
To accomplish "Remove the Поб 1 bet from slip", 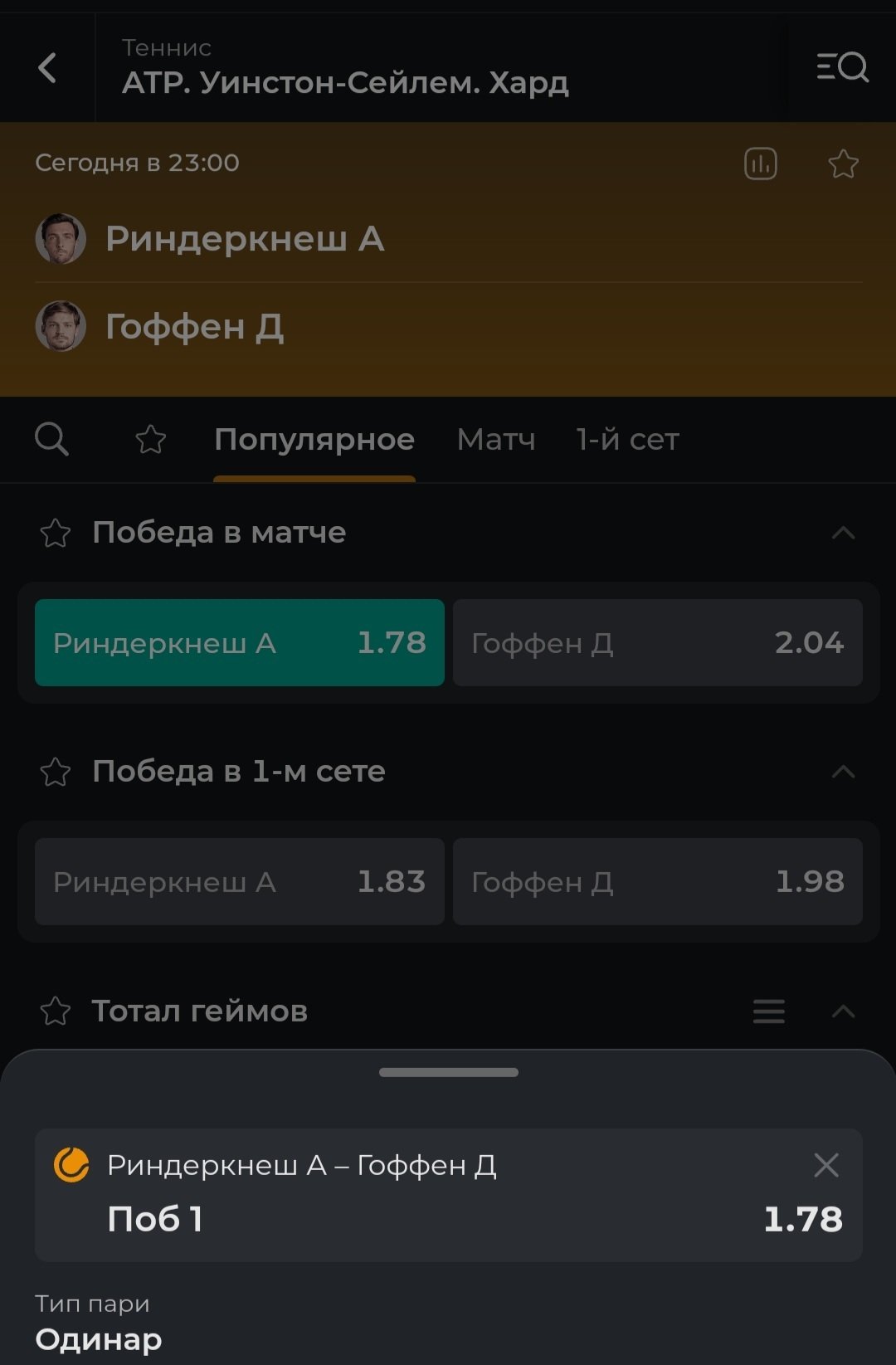I will click(x=825, y=1165).
